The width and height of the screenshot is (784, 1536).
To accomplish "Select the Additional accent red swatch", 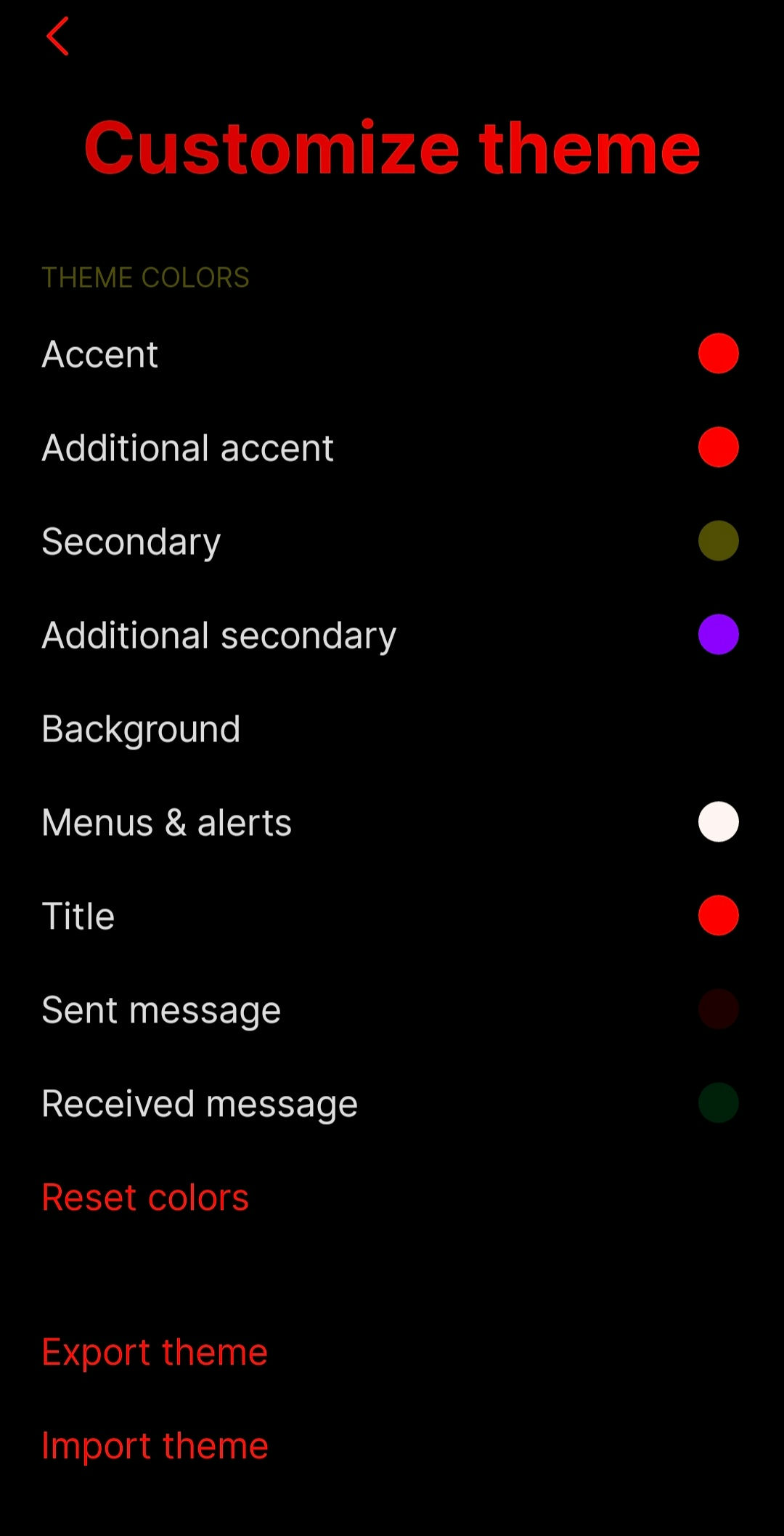I will click(x=718, y=447).
